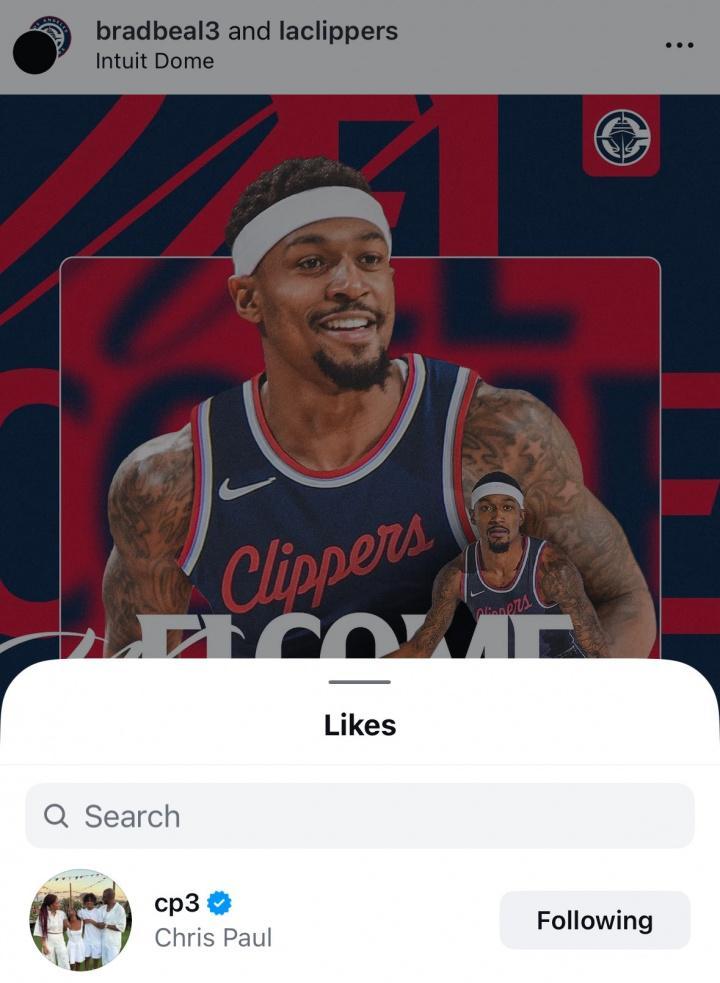Tap the Following button next to cp3
This screenshot has width=720, height=983.
(x=594, y=920)
